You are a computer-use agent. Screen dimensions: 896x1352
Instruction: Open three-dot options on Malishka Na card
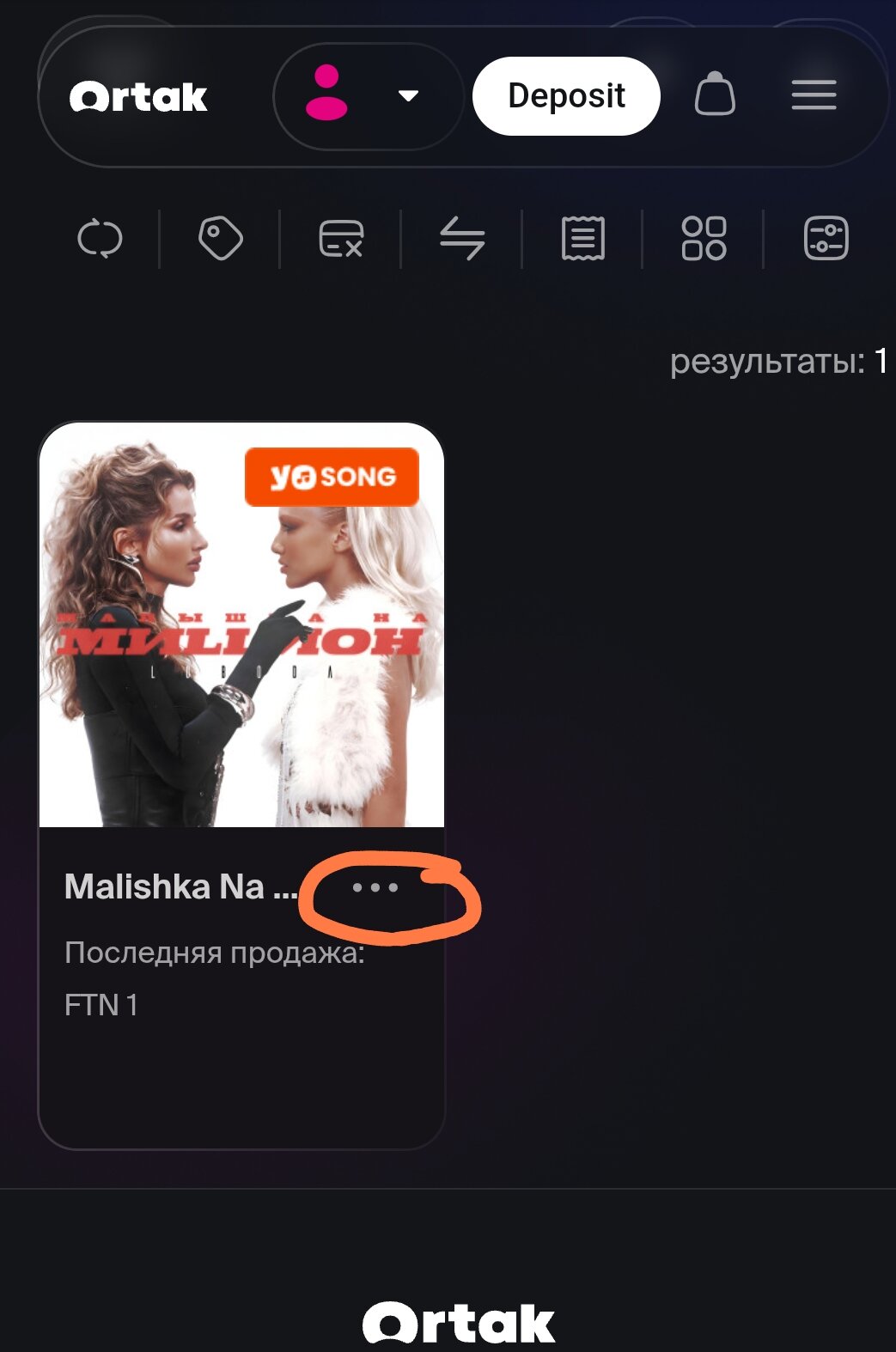(375, 887)
